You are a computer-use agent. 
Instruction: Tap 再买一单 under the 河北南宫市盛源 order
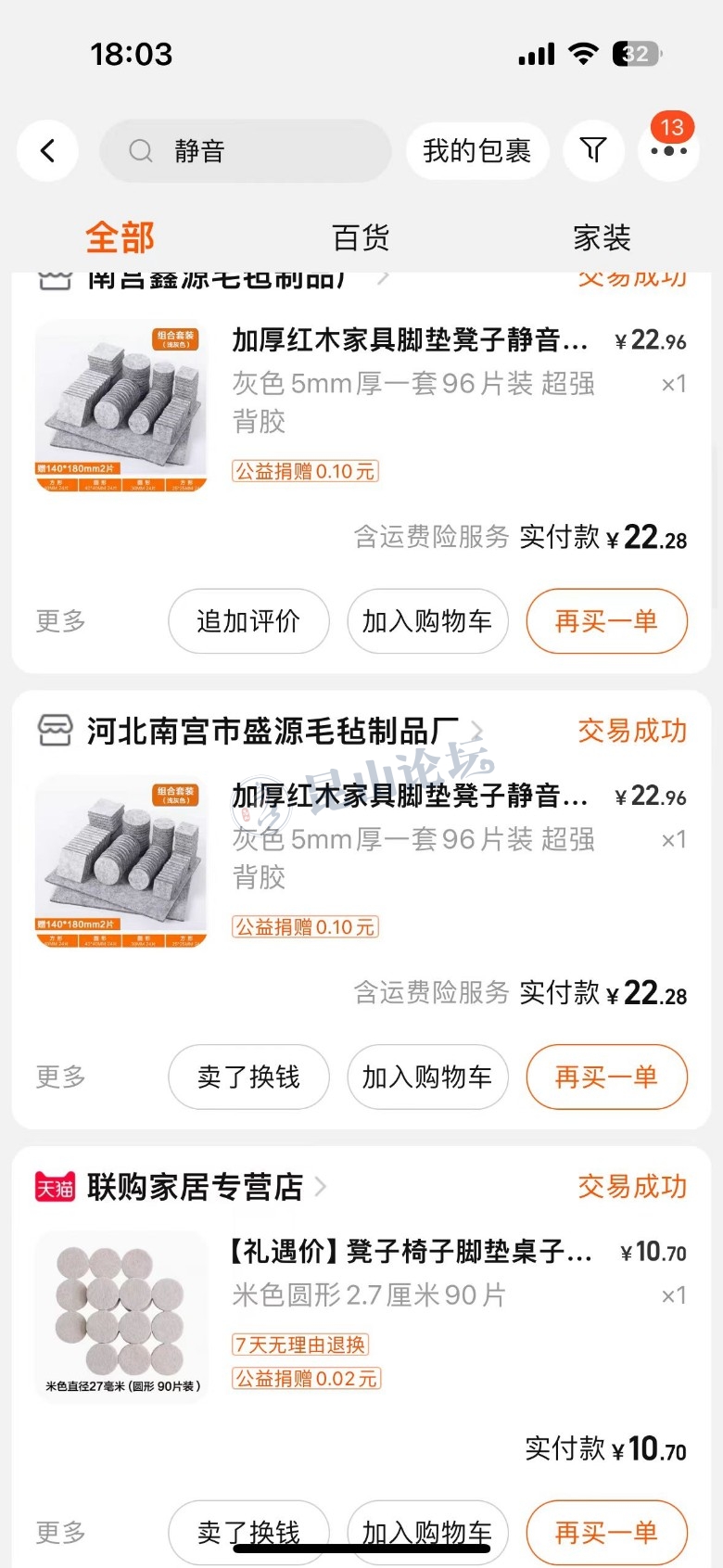click(606, 1077)
